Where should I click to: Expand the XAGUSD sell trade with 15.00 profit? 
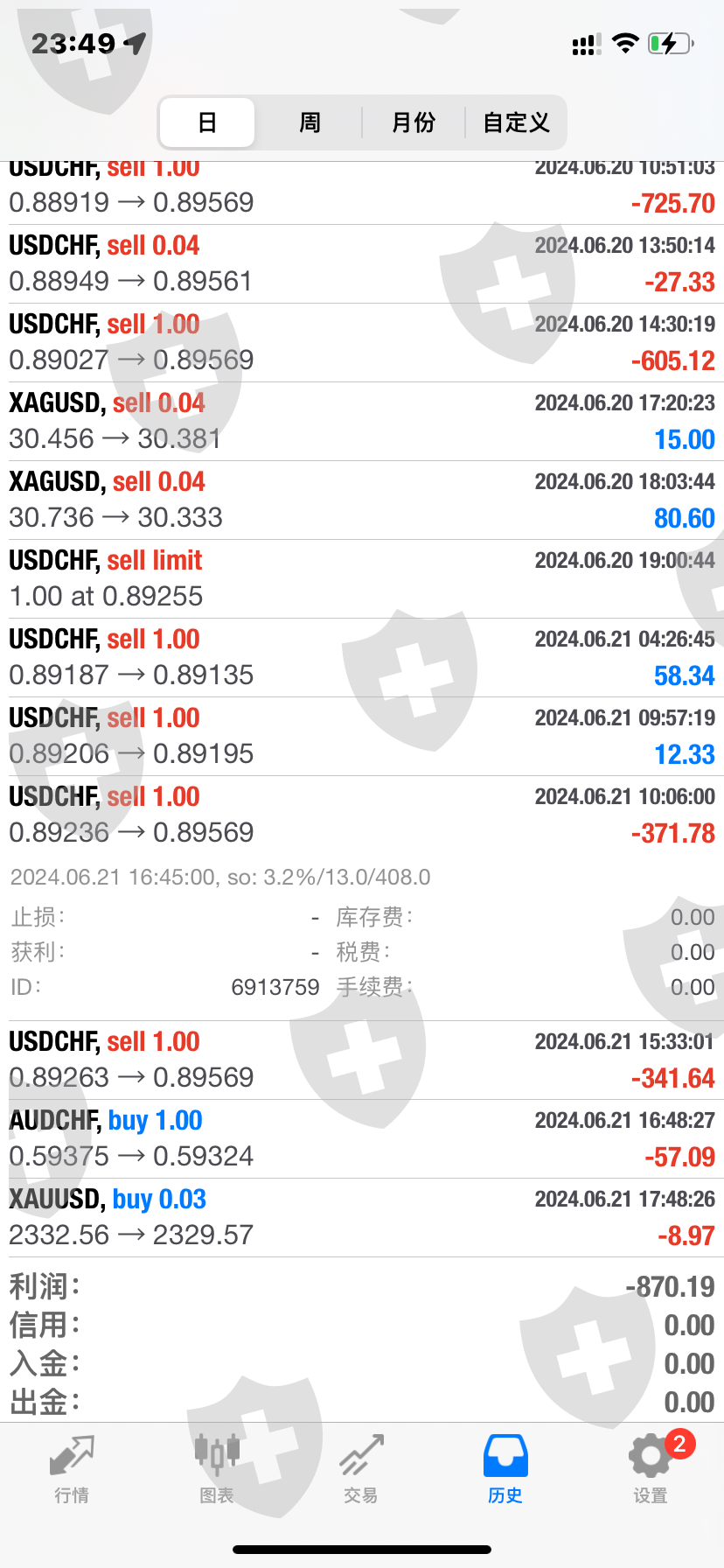point(362,422)
